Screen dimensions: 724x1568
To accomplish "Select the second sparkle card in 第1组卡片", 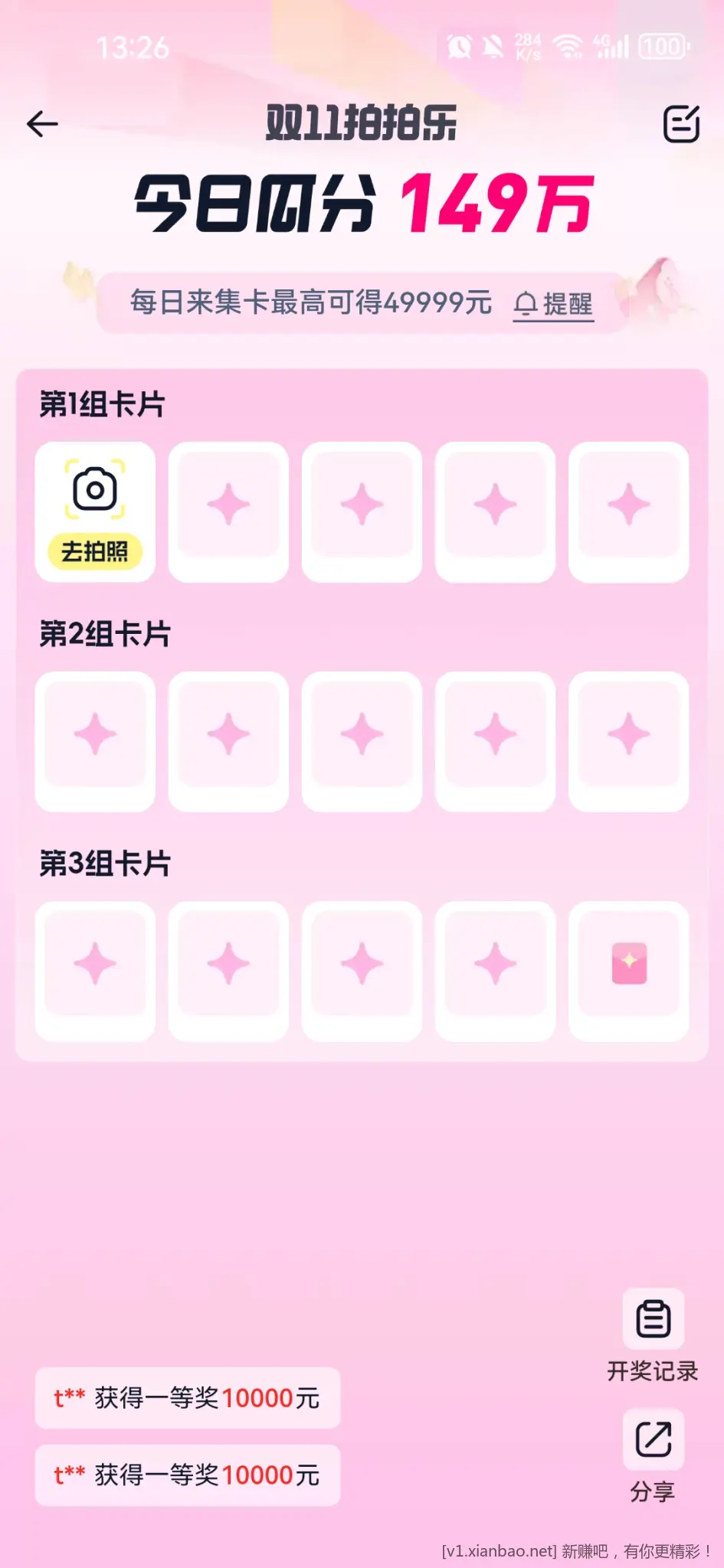I will tap(228, 511).
